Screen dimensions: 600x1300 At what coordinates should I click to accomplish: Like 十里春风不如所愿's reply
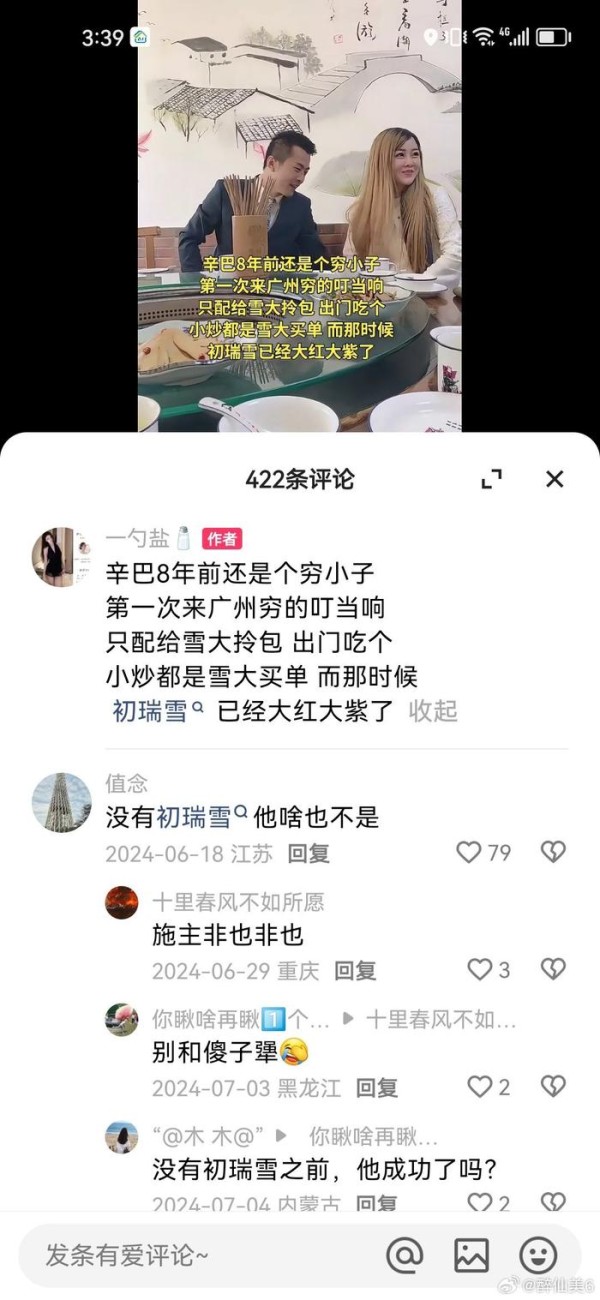(x=481, y=969)
